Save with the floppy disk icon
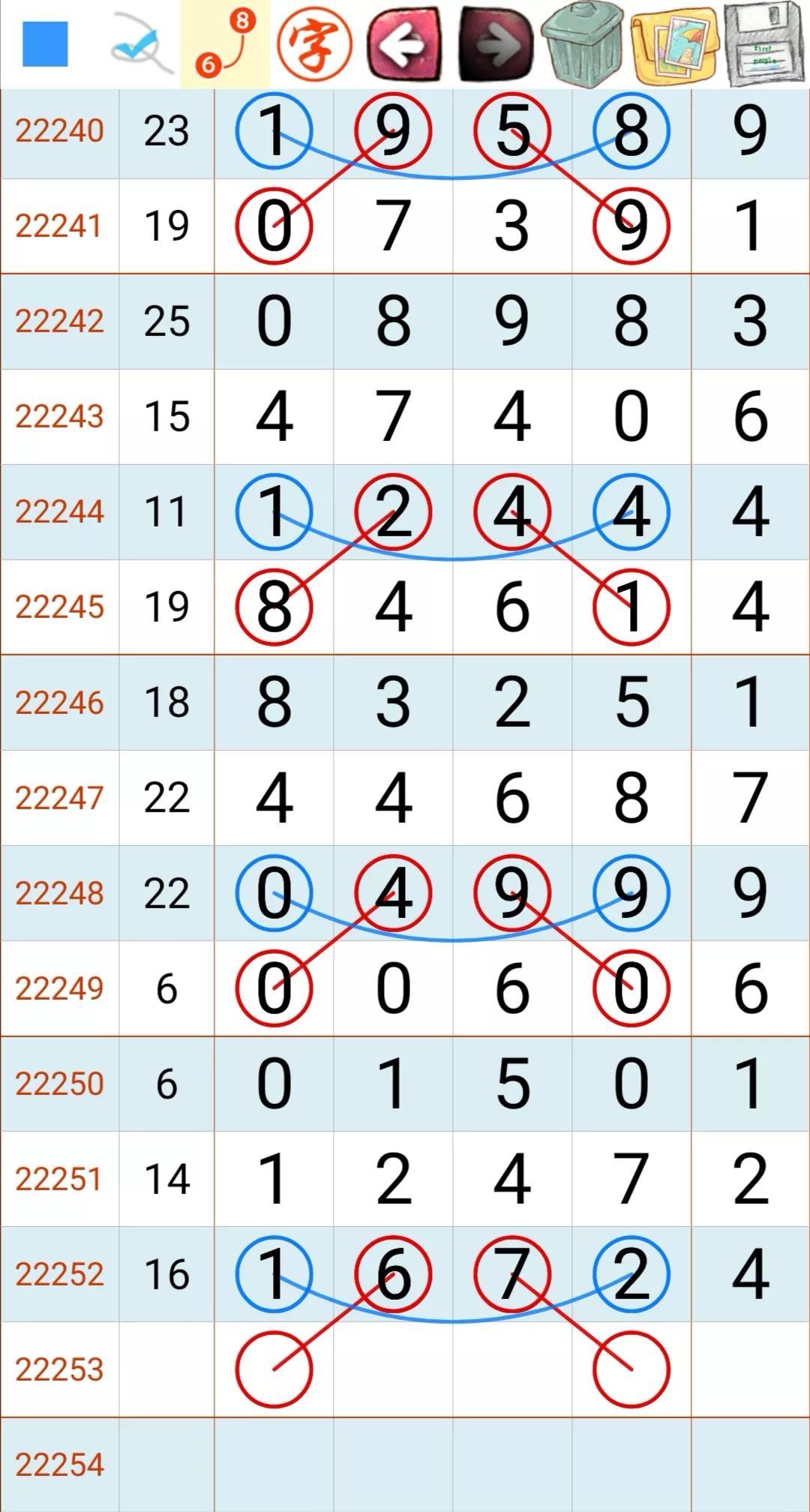This screenshot has height=1512, width=810. [x=764, y=44]
